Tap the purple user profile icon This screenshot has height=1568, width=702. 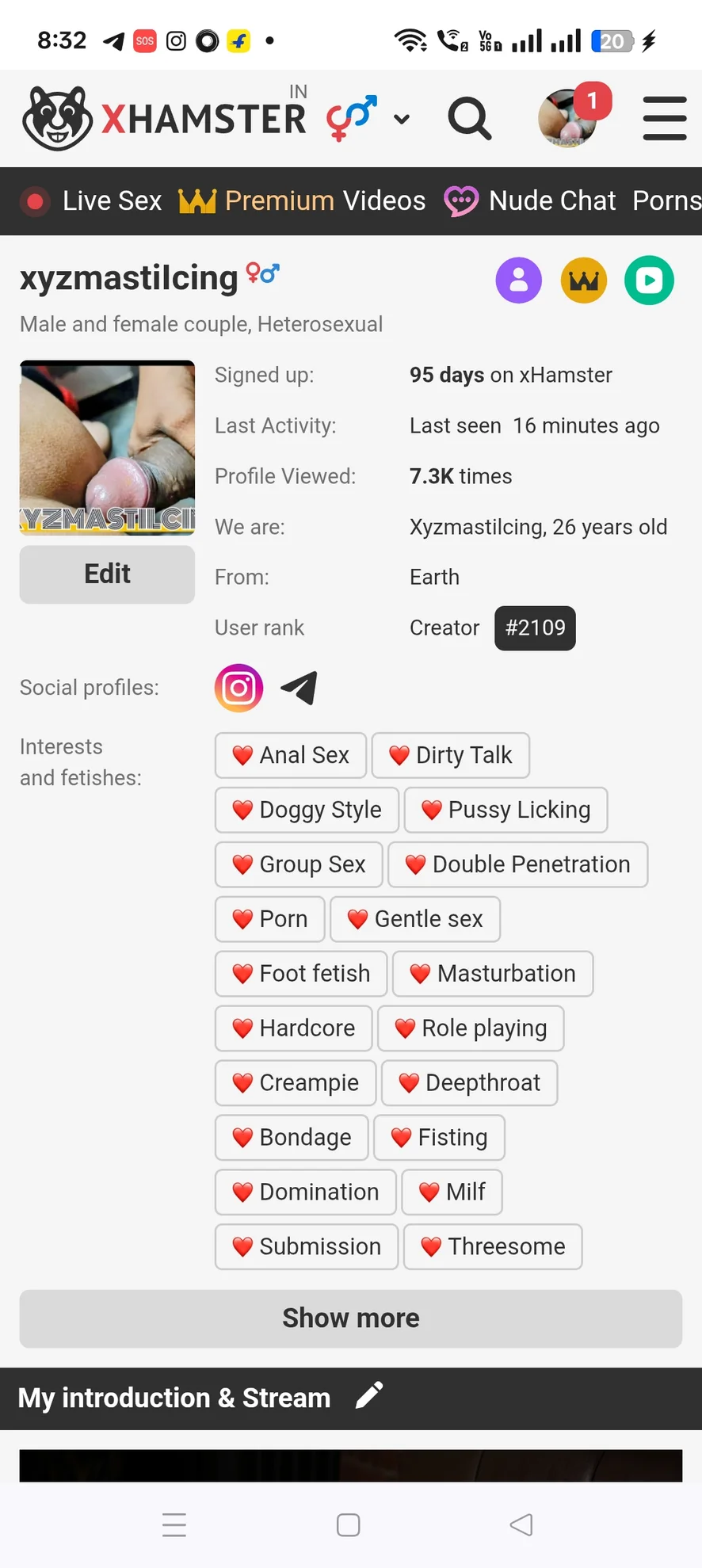pyautogui.click(x=519, y=280)
